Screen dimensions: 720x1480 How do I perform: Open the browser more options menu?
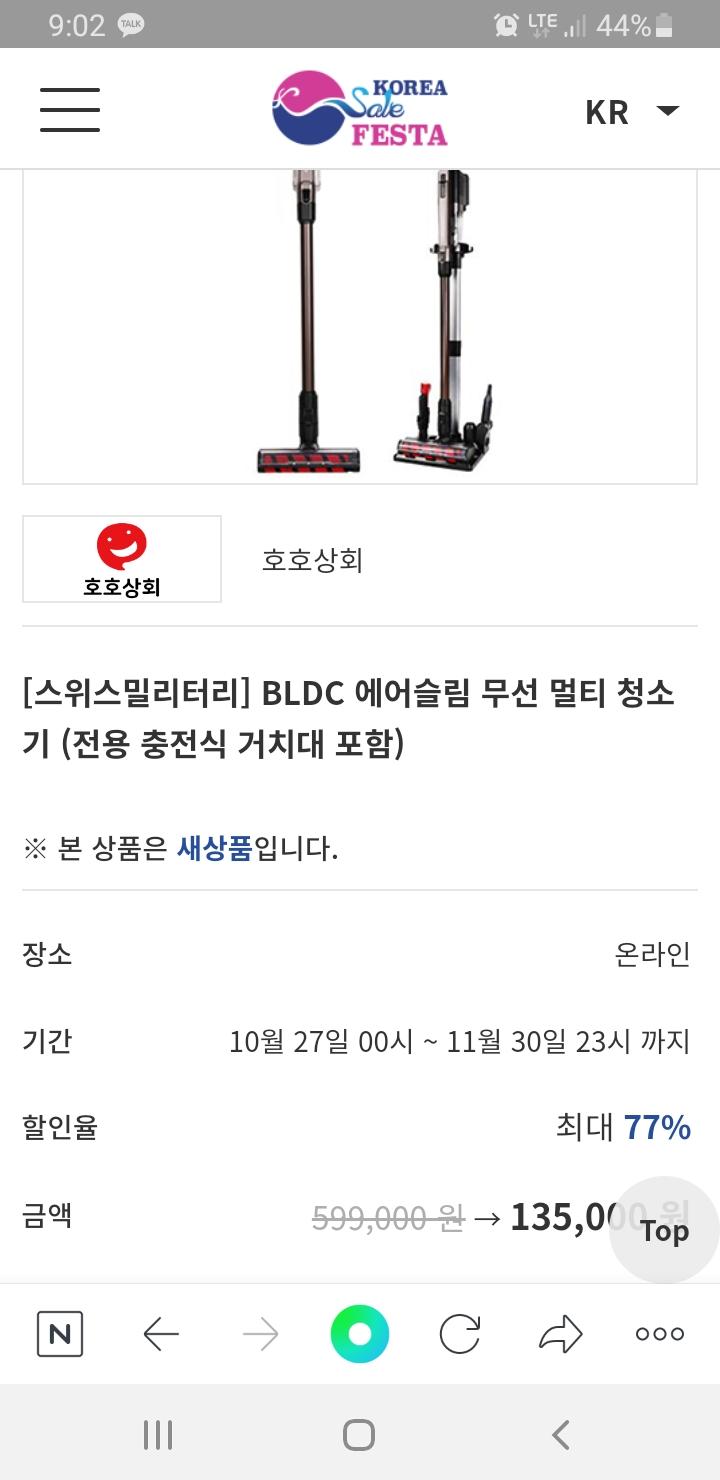click(660, 1333)
